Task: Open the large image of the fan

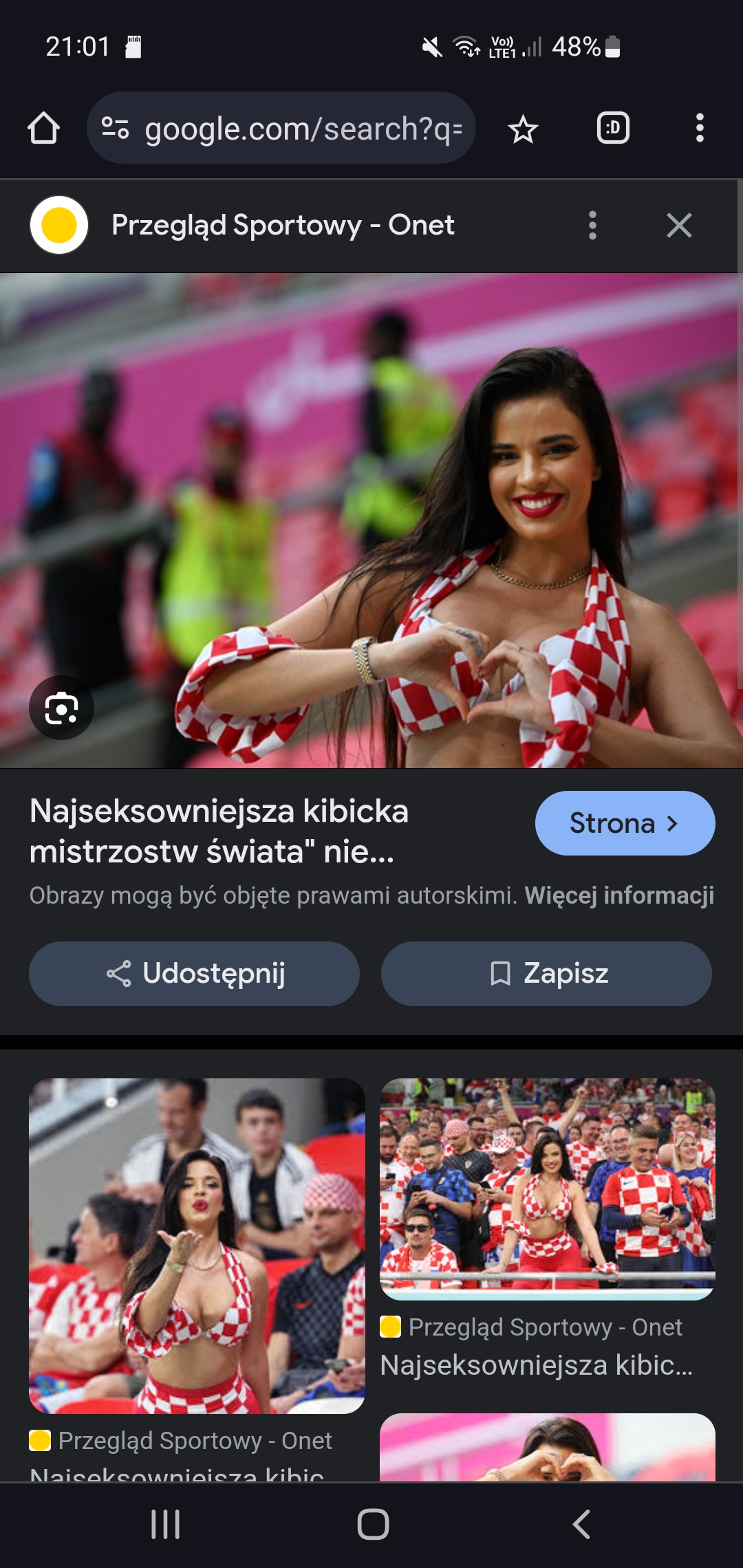Action: tap(371, 521)
